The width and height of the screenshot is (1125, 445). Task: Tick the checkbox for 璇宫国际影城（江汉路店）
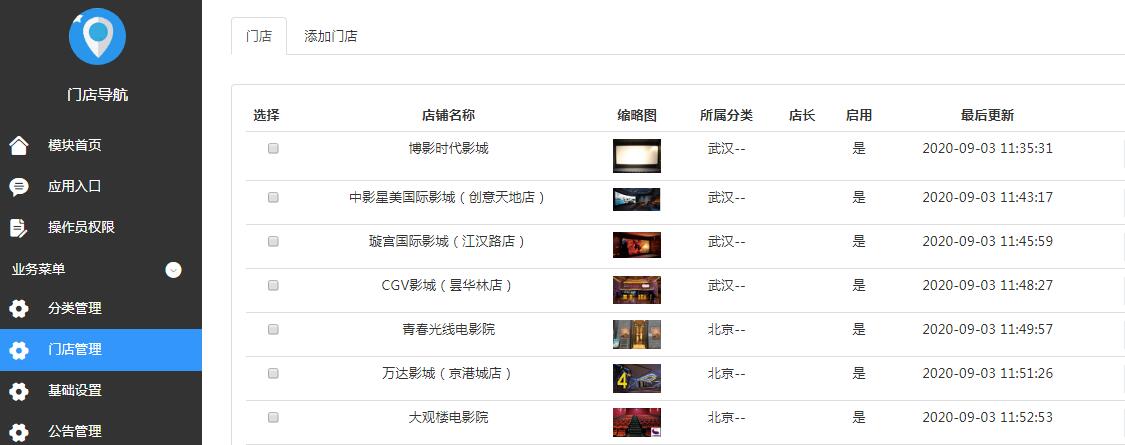click(273, 242)
